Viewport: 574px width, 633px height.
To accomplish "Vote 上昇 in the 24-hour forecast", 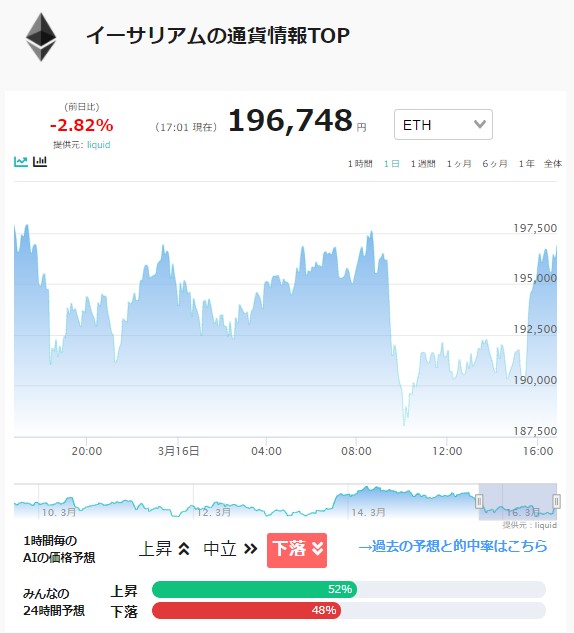I will 124,591.
